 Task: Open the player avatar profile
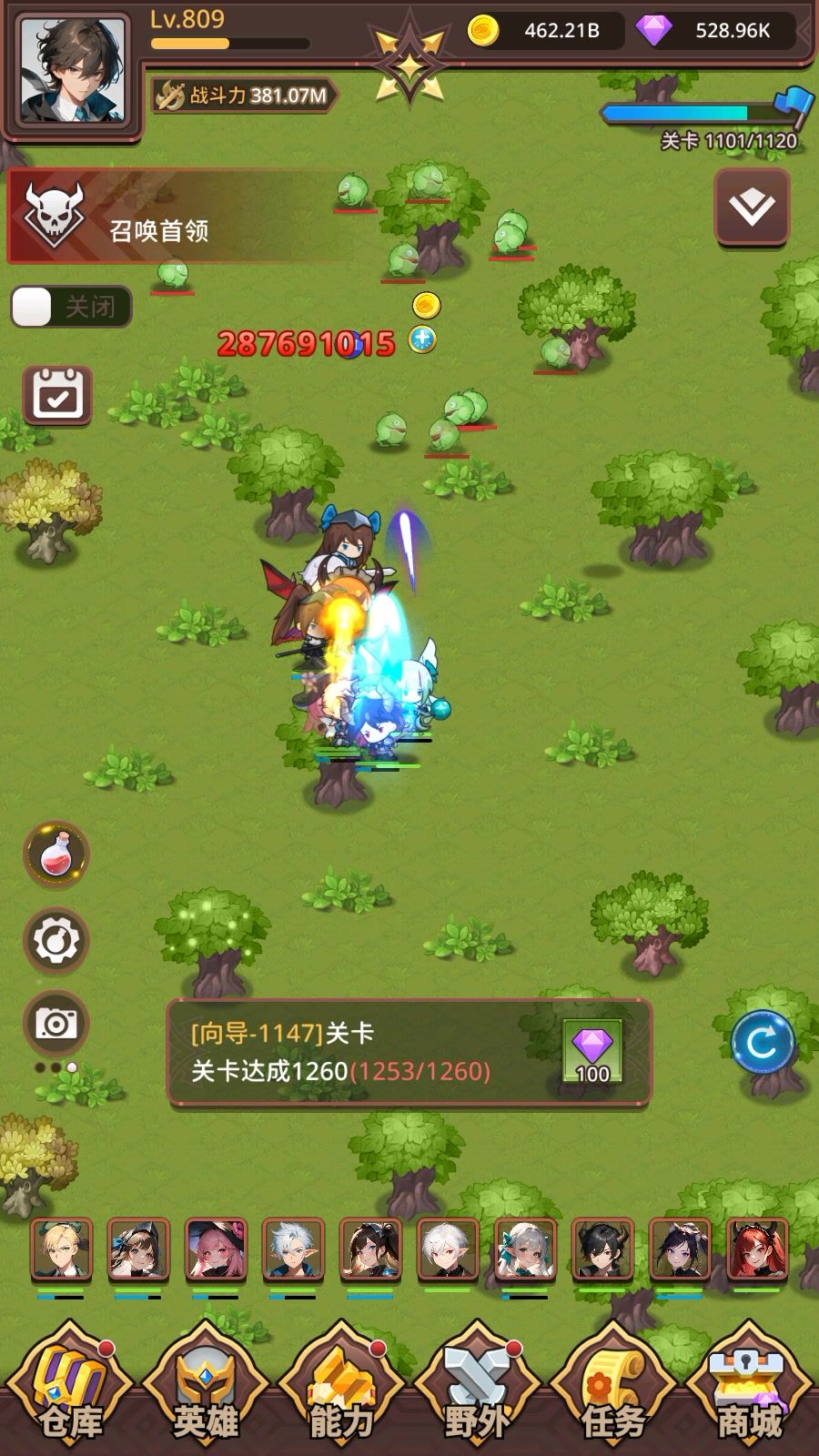pos(75,71)
